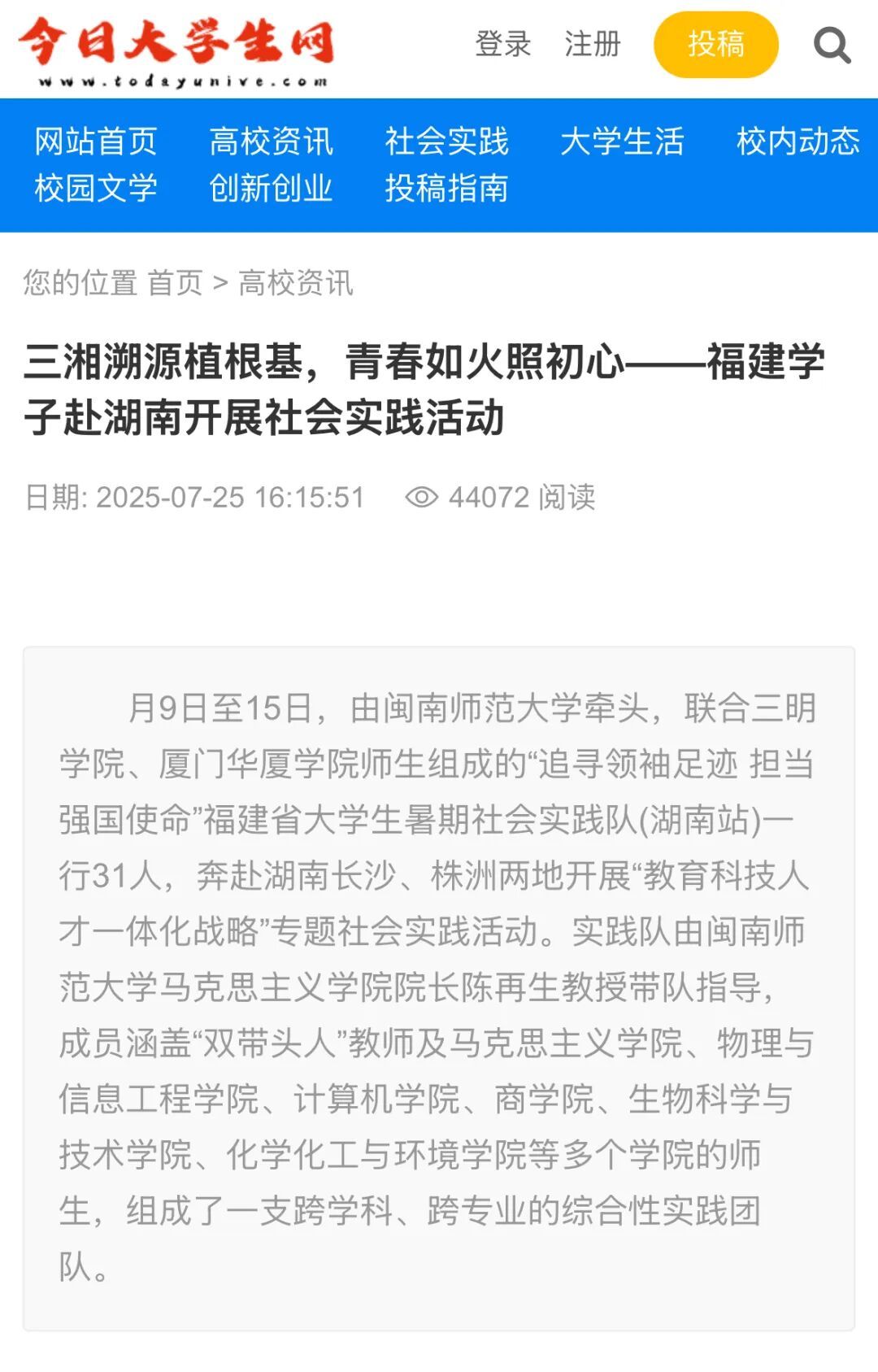Open the 社会实践 section
The width and height of the screenshot is (878, 1372).
coord(446,142)
